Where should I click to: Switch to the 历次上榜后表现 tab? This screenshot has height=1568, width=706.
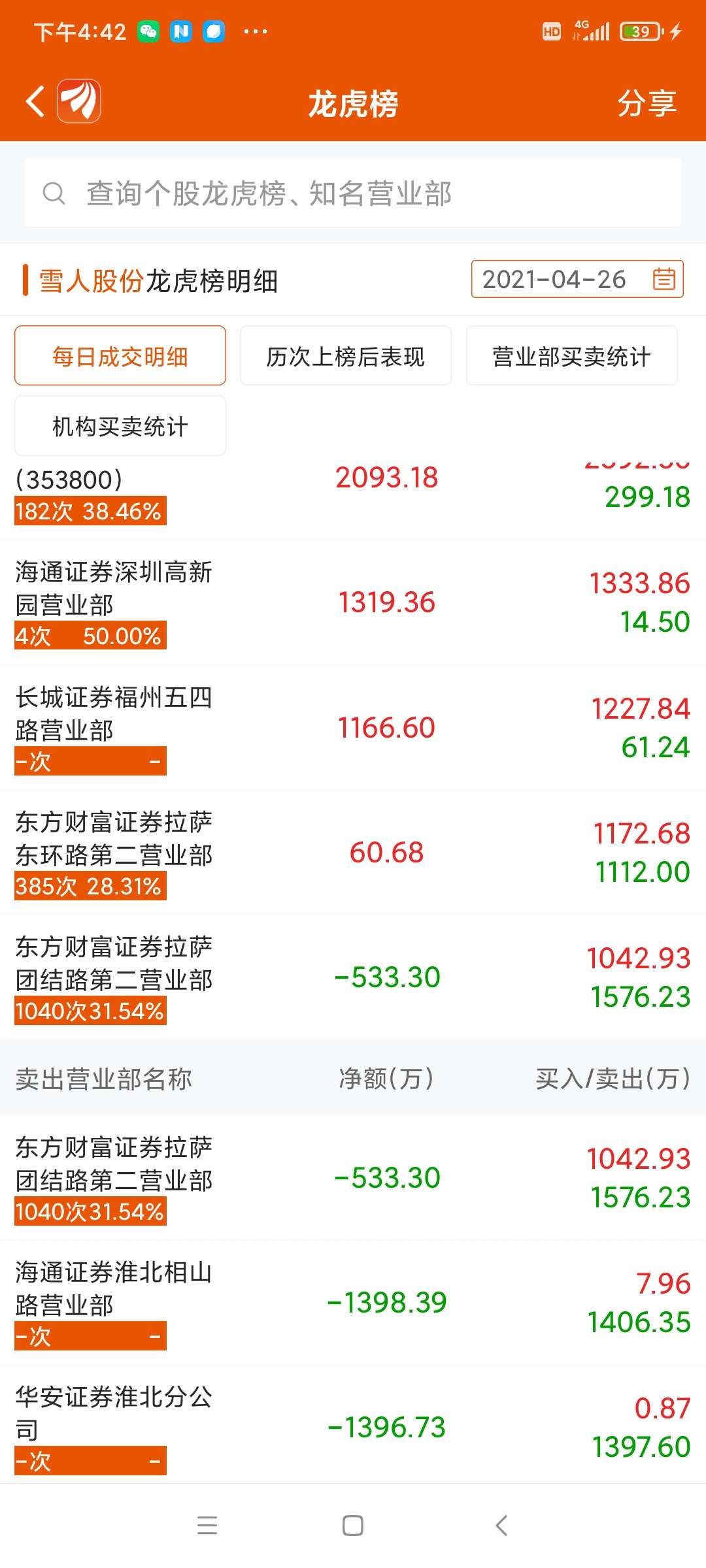coord(345,356)
